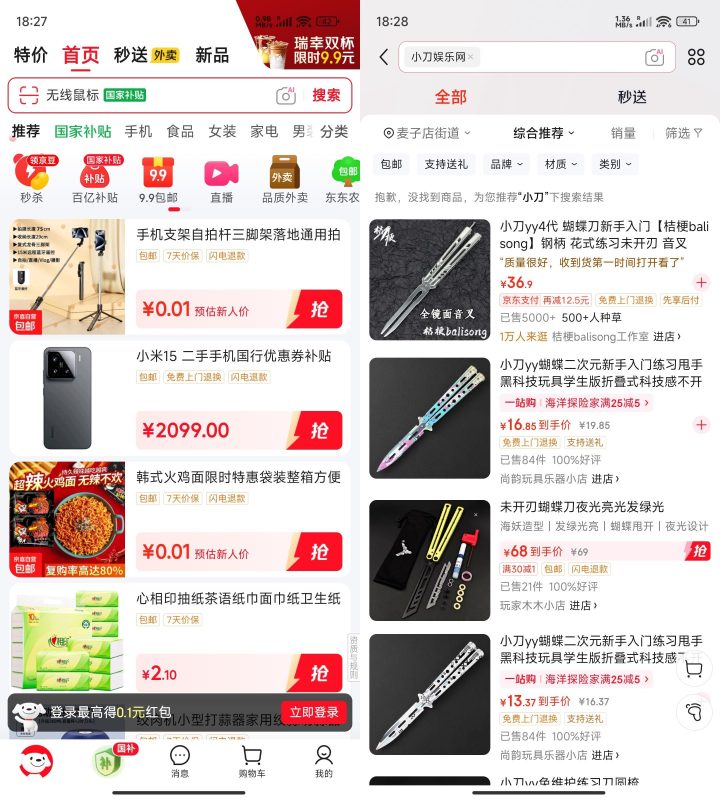Go to the 我的 tab
720x800 pixels.
point(324,761)
